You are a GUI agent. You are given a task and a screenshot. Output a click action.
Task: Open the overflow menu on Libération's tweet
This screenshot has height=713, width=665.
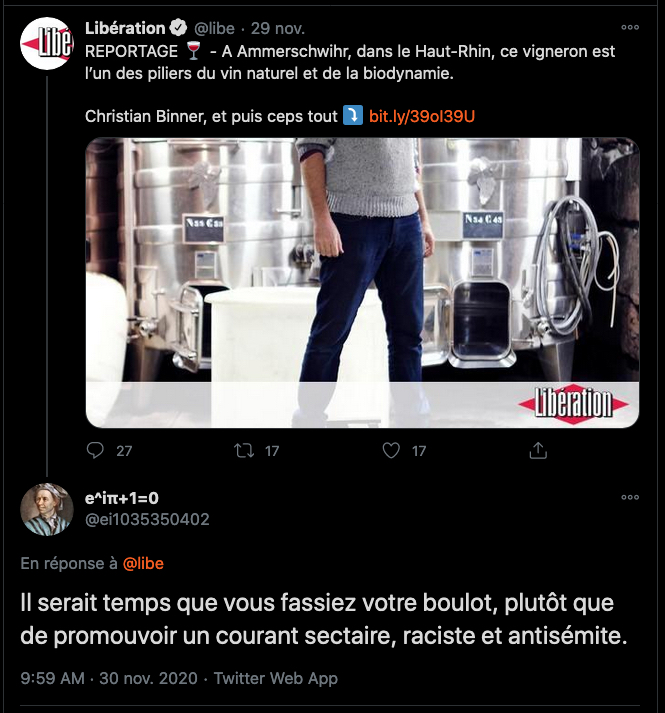[630, 28]
